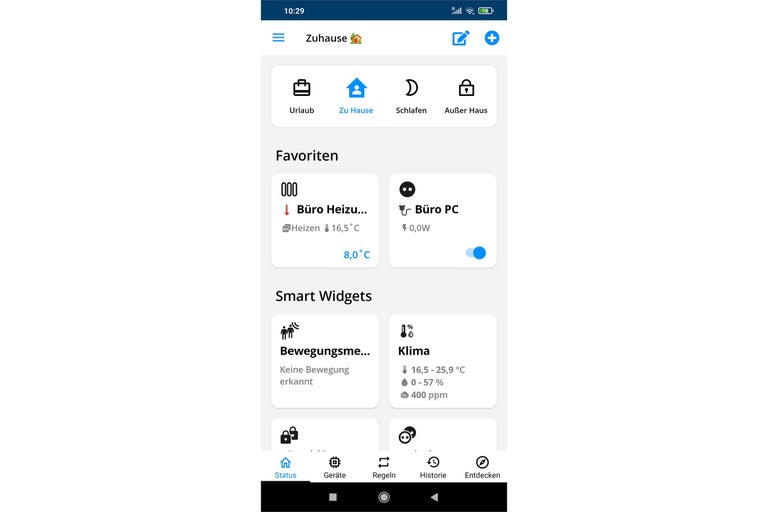Tap the system back button
Image resolution: width=768 pixels, height=512 pixels.
(434, 497)
